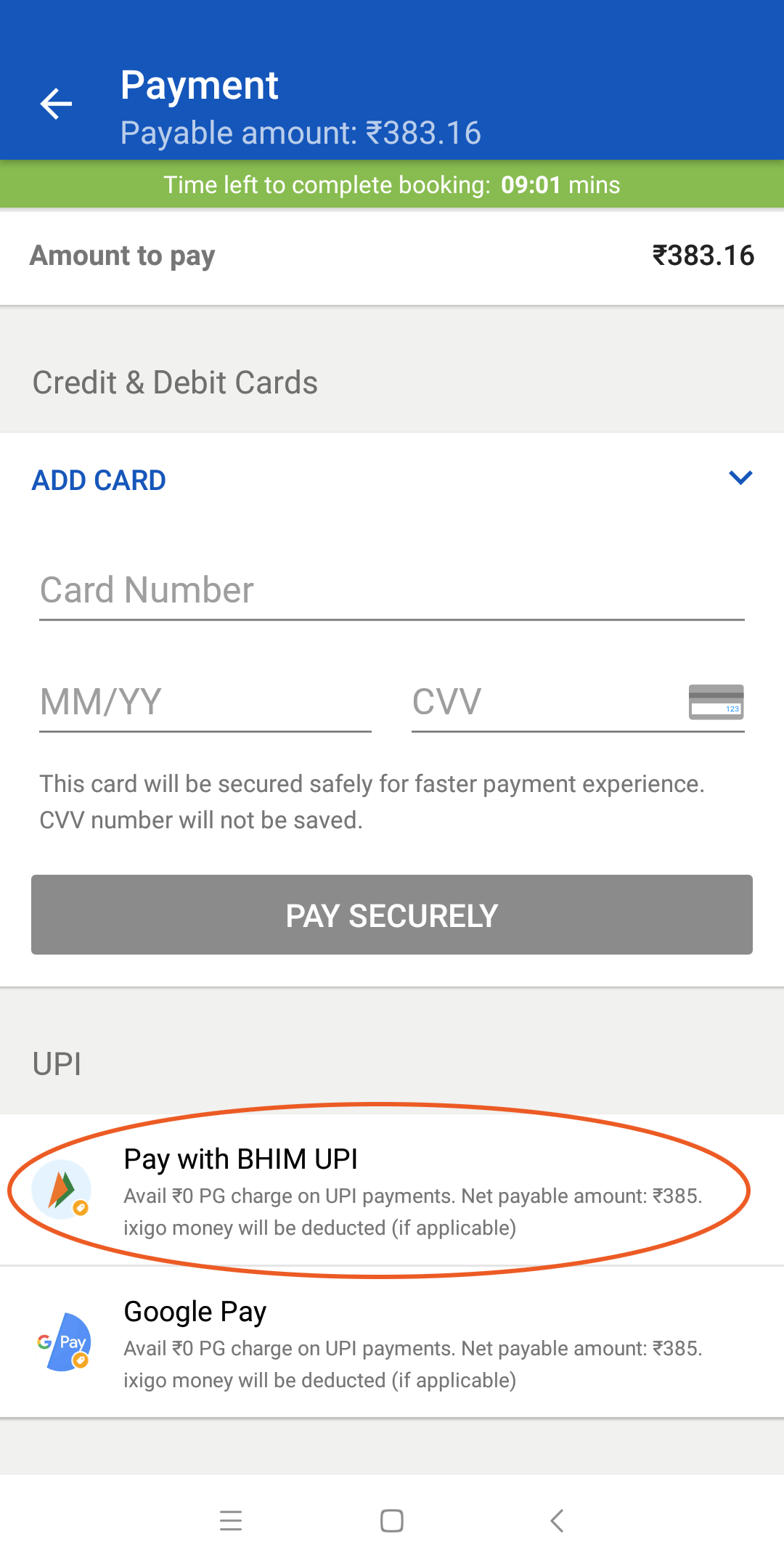The image size is (784, 1568).
Task: Go to the device home screen
Action: tap(392, 1521)
